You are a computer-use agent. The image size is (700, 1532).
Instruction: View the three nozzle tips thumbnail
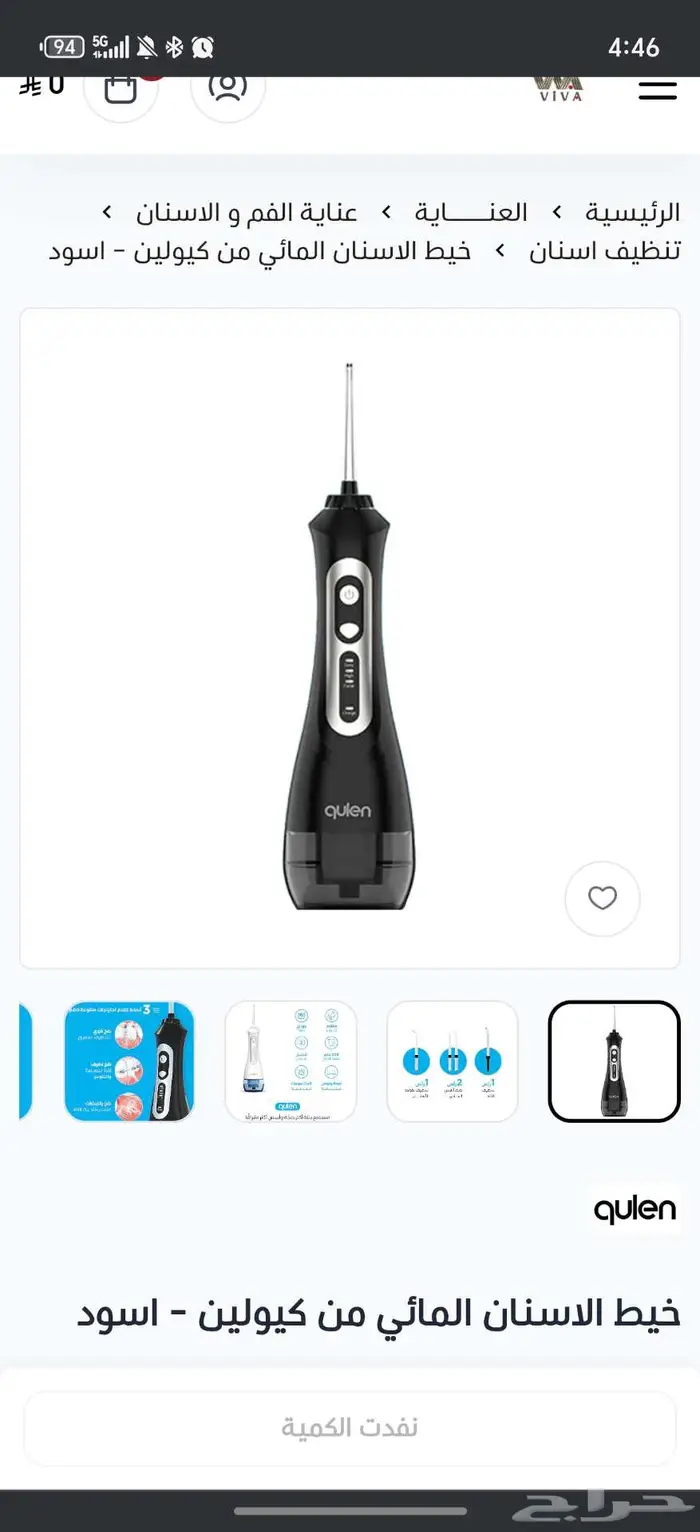(x=452, y=1061)
